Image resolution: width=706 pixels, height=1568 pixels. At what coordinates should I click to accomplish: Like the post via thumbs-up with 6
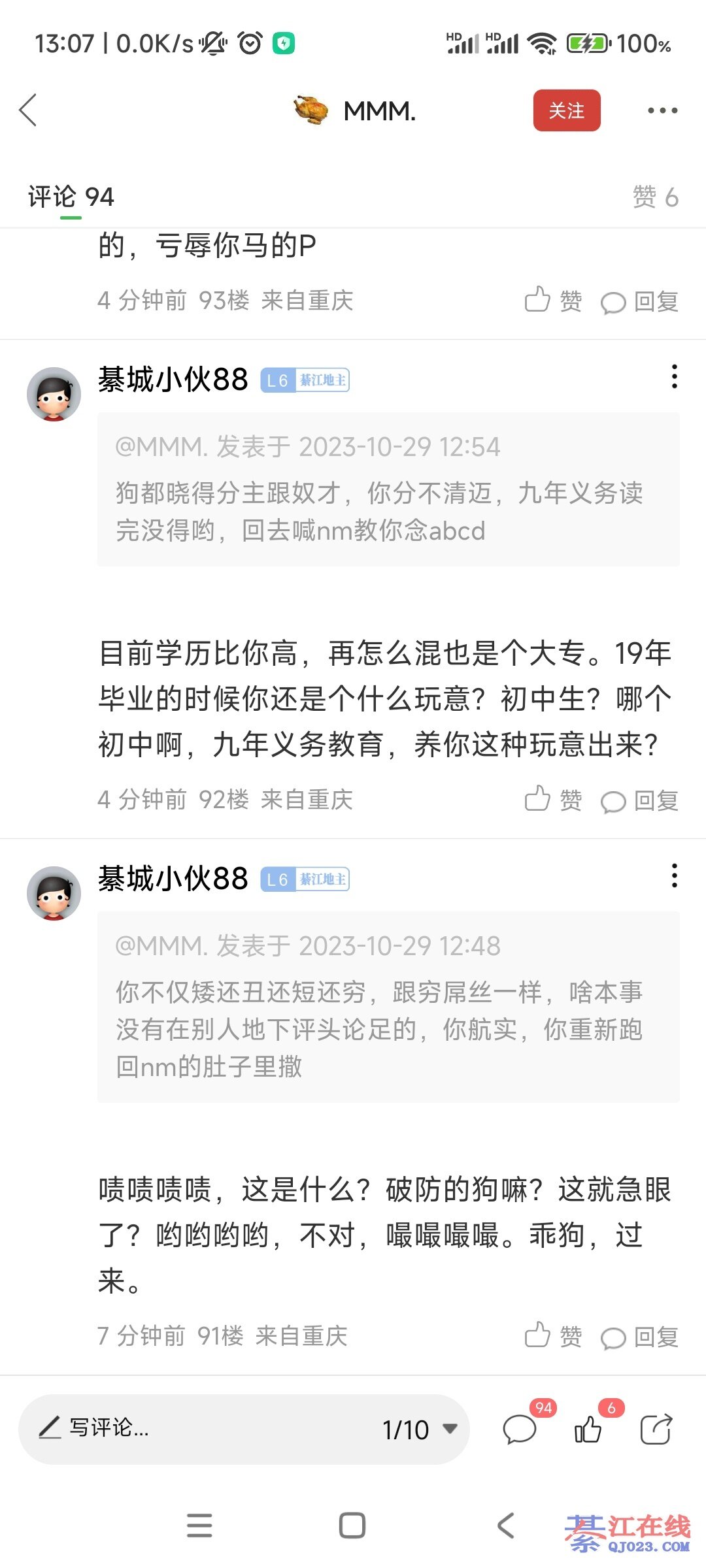[x=588, y=1429]
